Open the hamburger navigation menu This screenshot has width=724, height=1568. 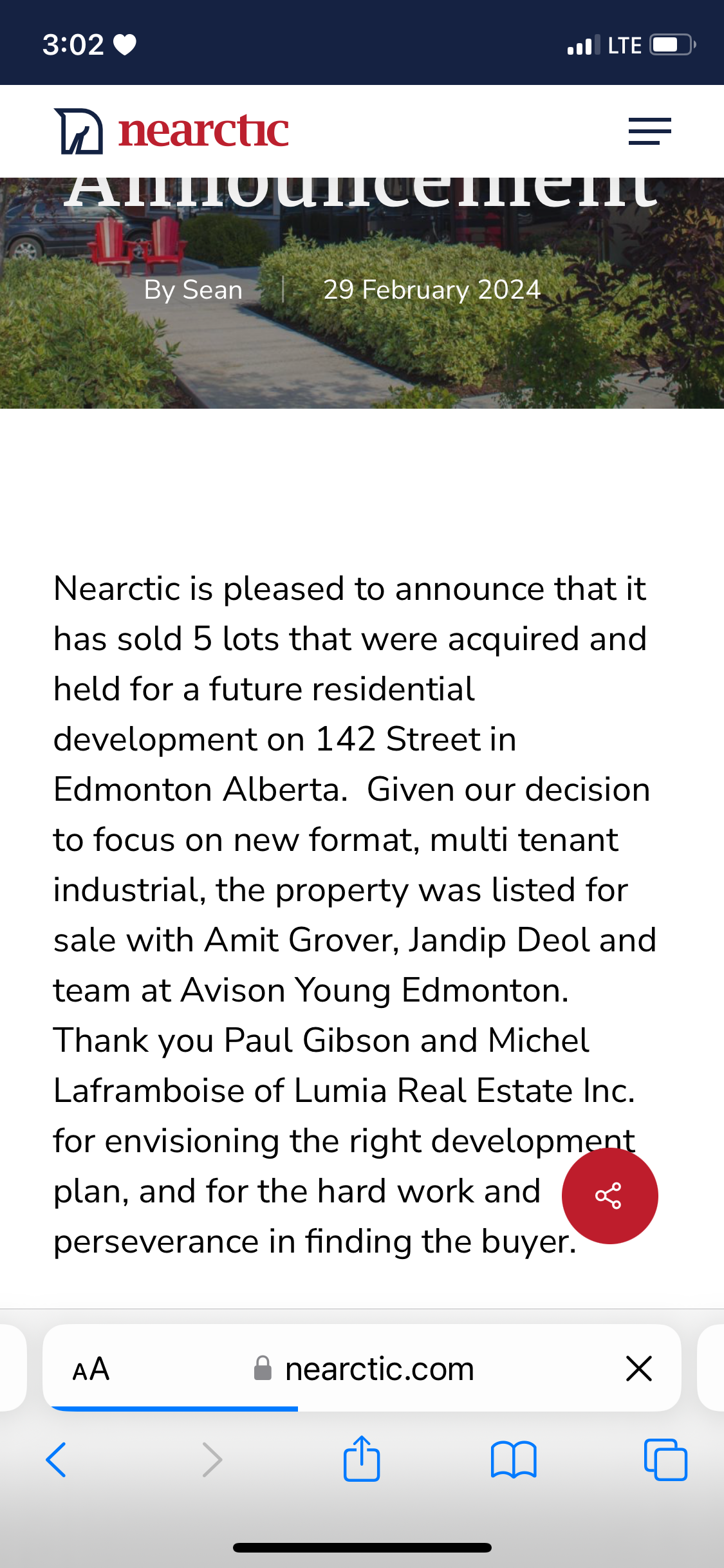click(649, 131)
